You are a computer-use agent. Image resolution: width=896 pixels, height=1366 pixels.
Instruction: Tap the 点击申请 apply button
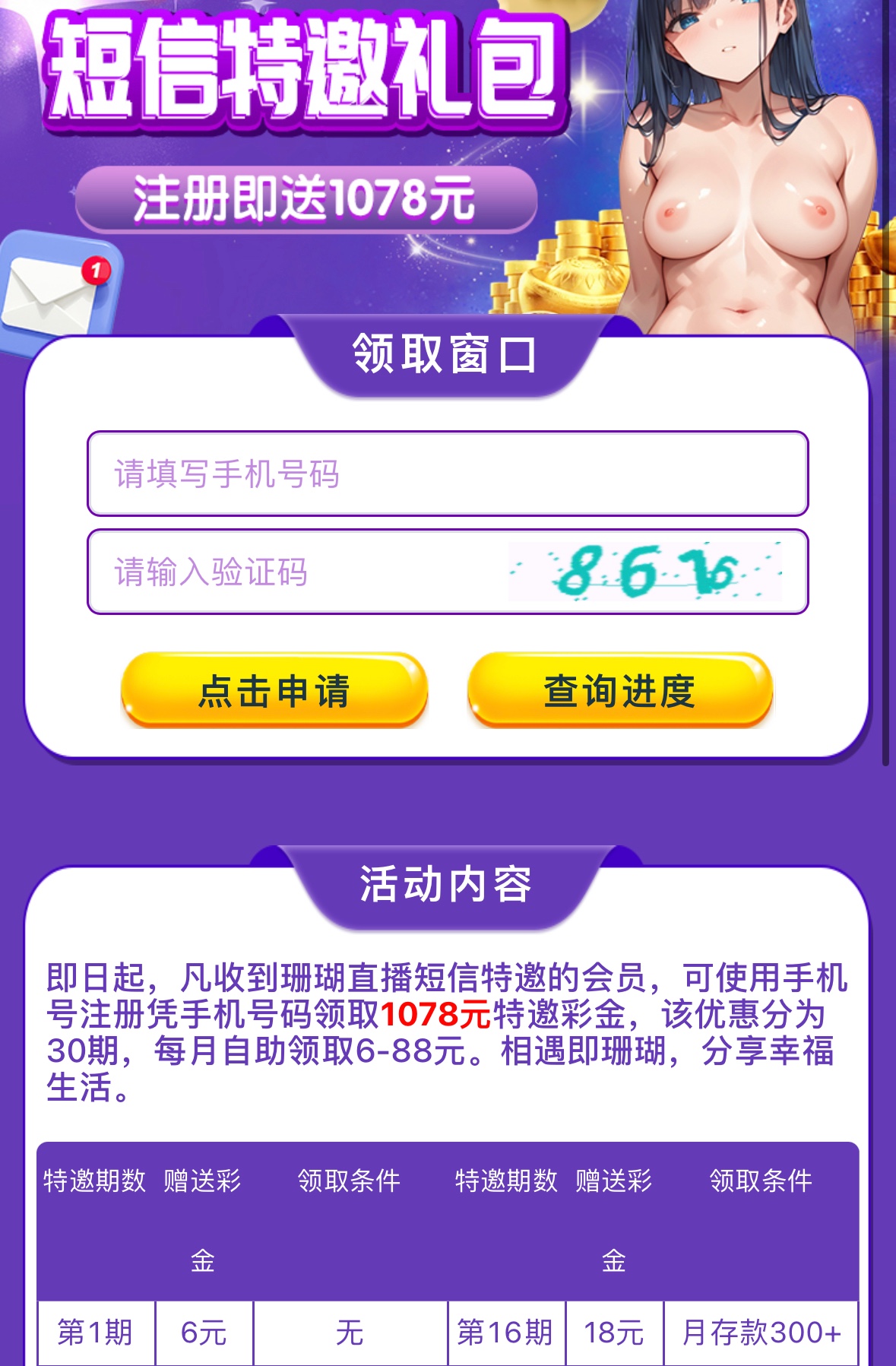point(274,690)
